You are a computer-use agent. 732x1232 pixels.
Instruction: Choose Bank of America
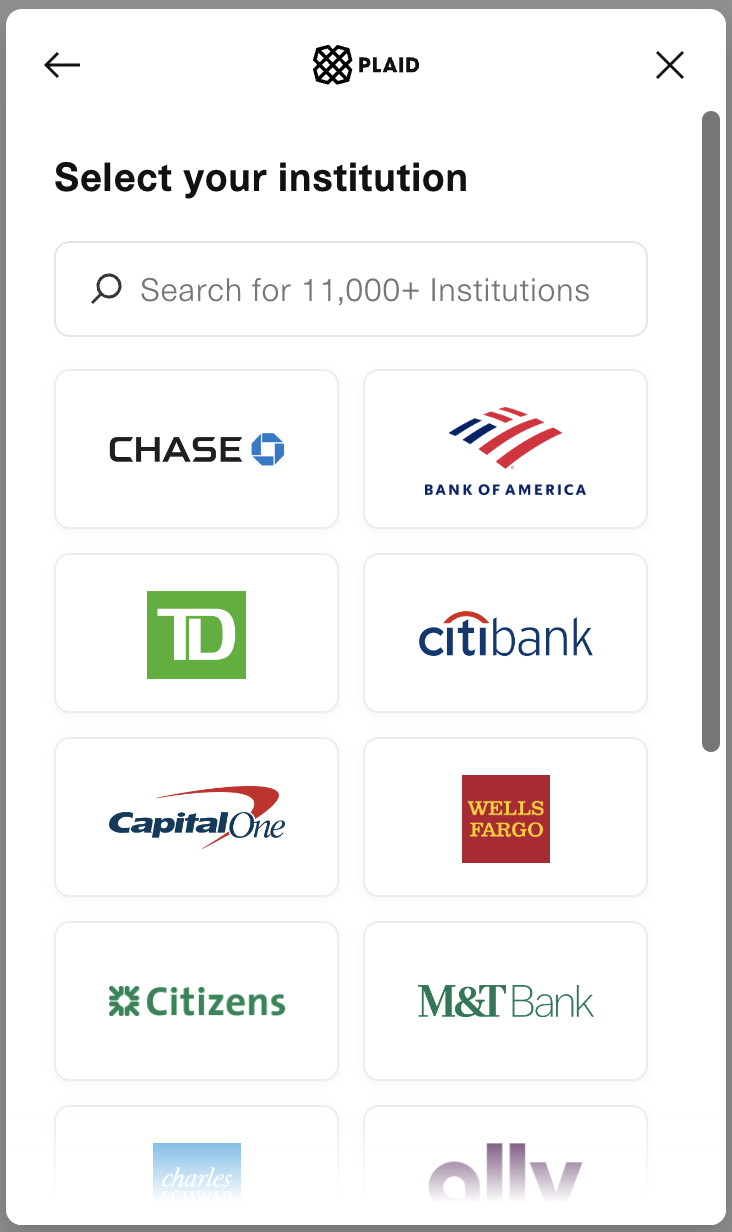[x=505, y=449]
